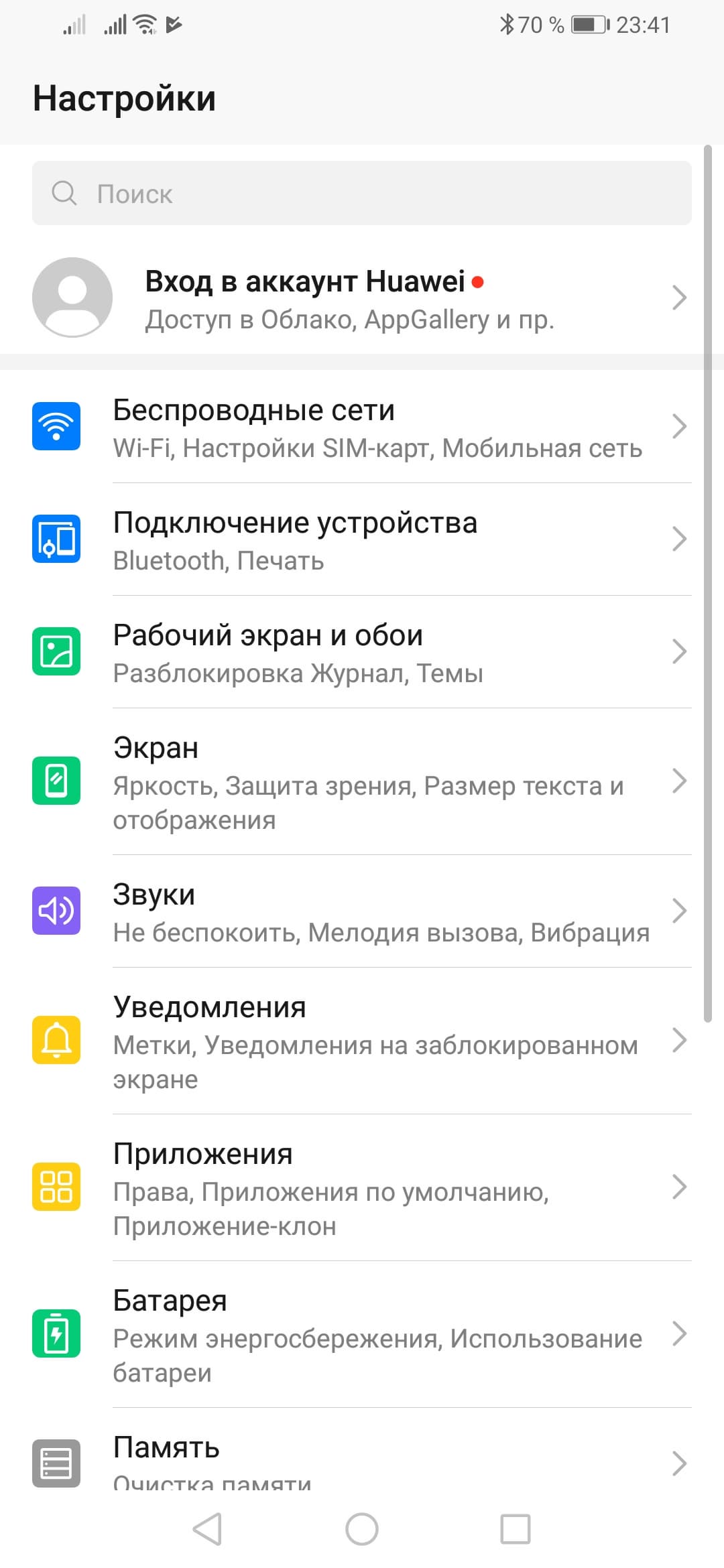
Task: Go to Подключение устройства
Action: point(362,540)
